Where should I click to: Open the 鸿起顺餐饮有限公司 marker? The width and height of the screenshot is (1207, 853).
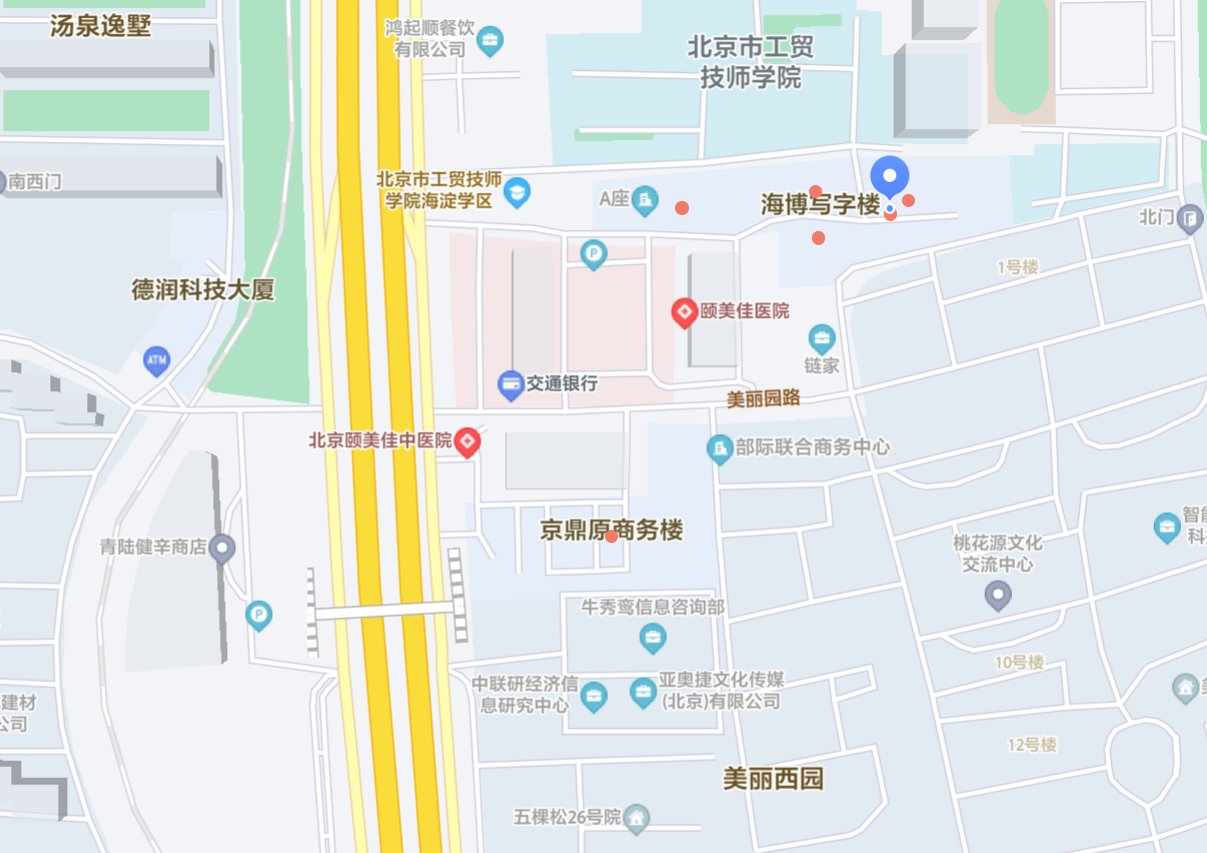pos(490,41)
